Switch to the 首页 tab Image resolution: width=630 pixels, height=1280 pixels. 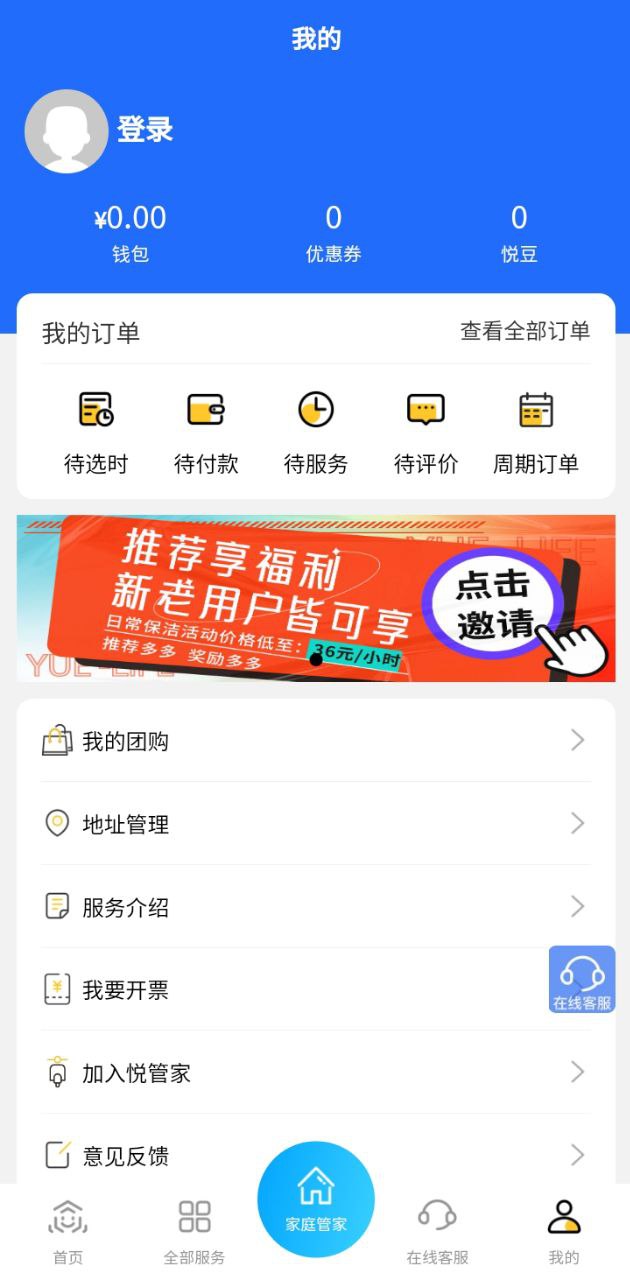[68, 1230]
